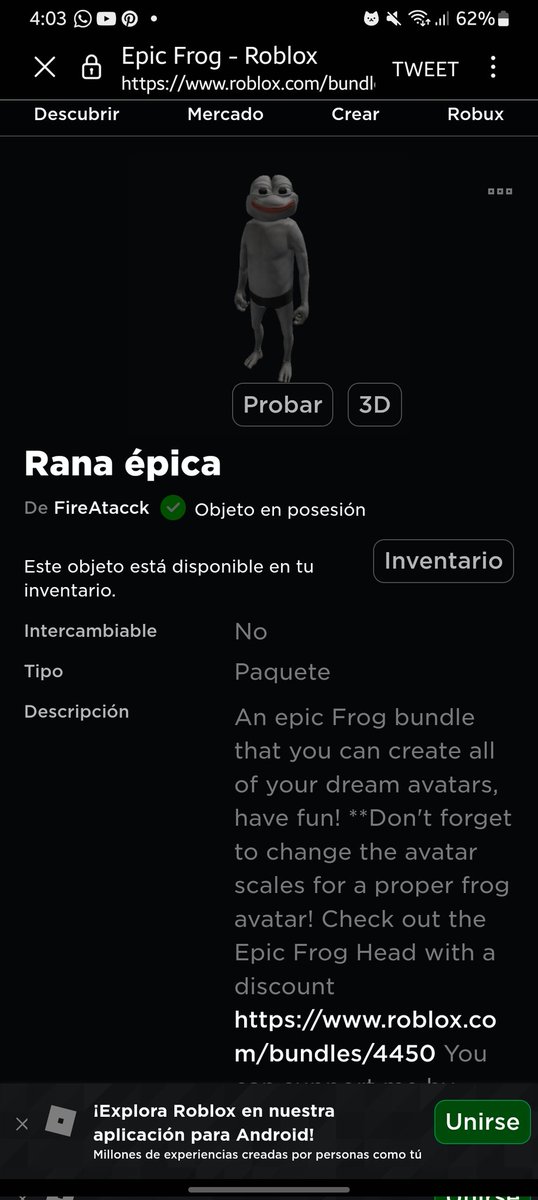The width and height of the screenshot is (538, 1200).
Task: Open the browser overflow menu
Action: pos(493,68)
